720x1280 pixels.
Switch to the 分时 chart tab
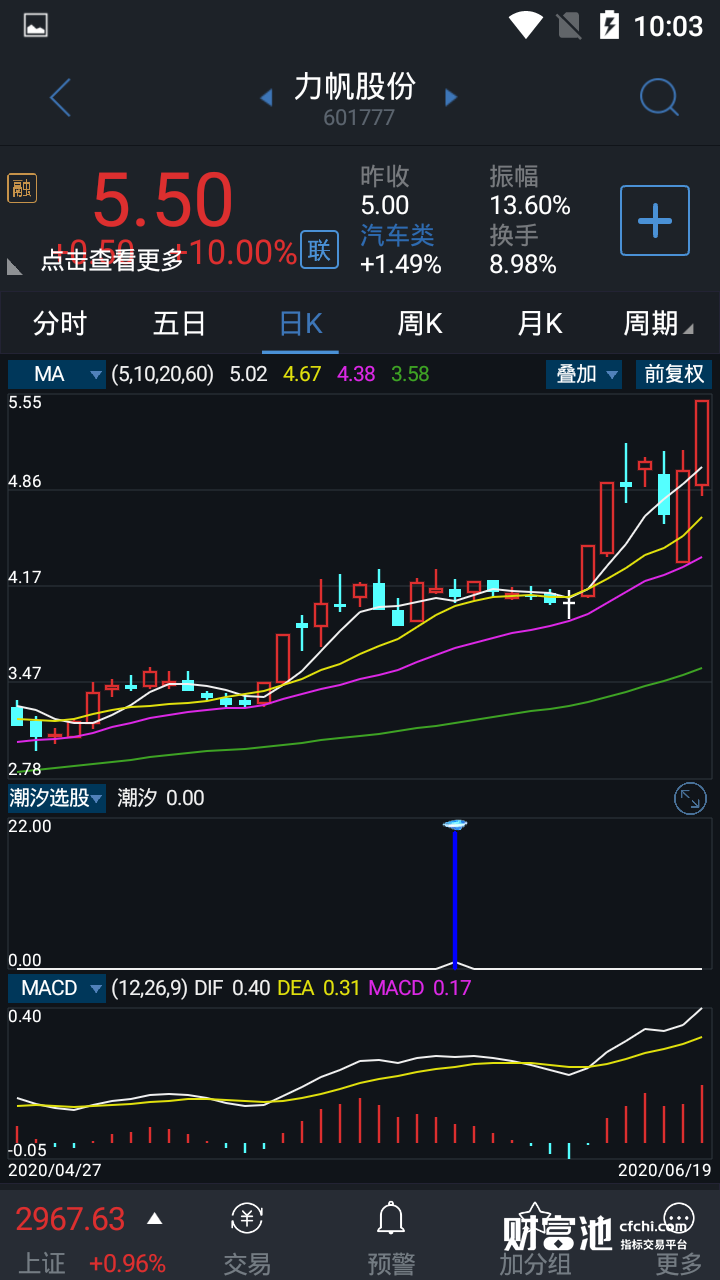[x=60, y=324]
